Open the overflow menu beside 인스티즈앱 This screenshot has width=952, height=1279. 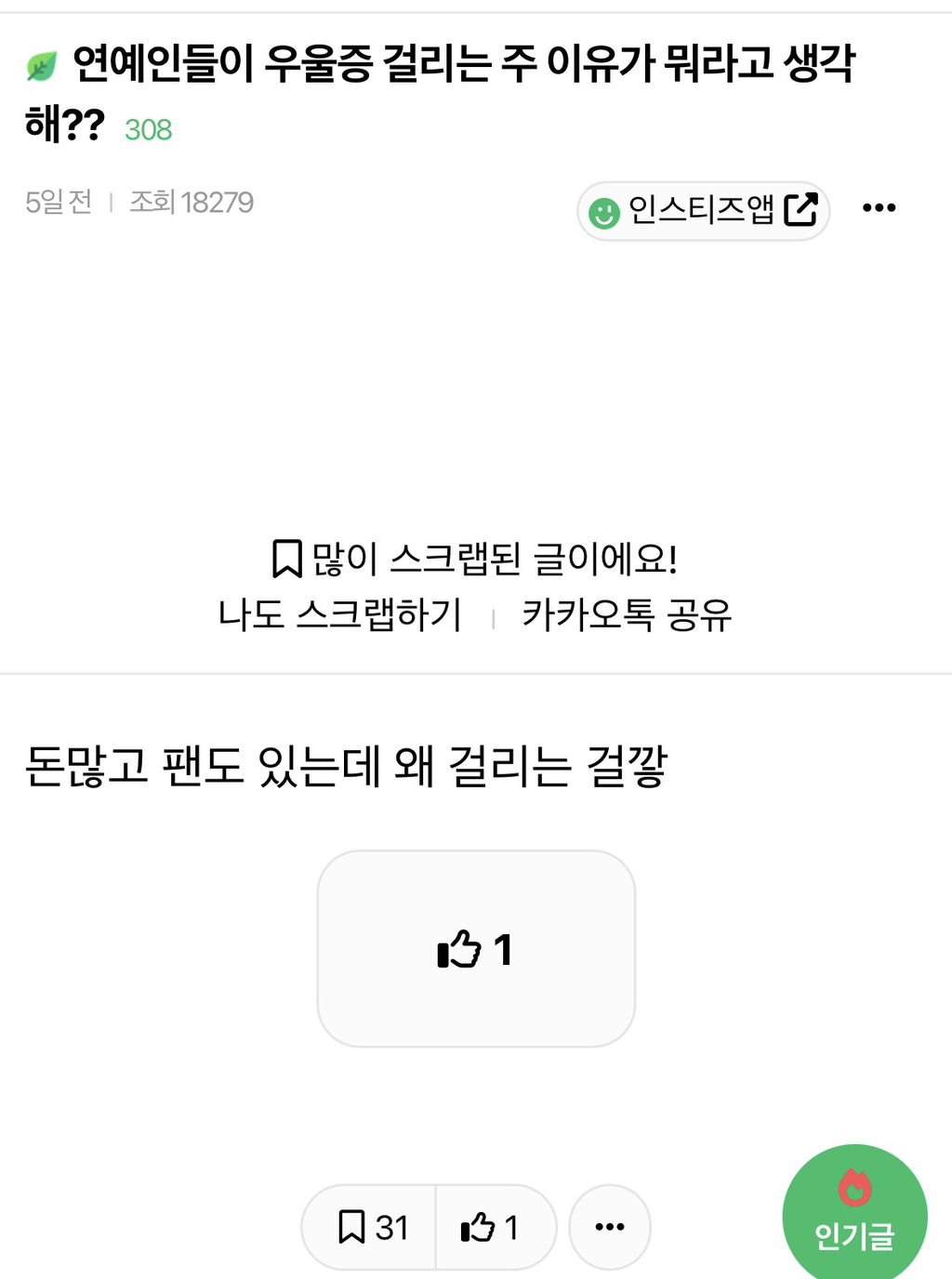click(879, 208)
